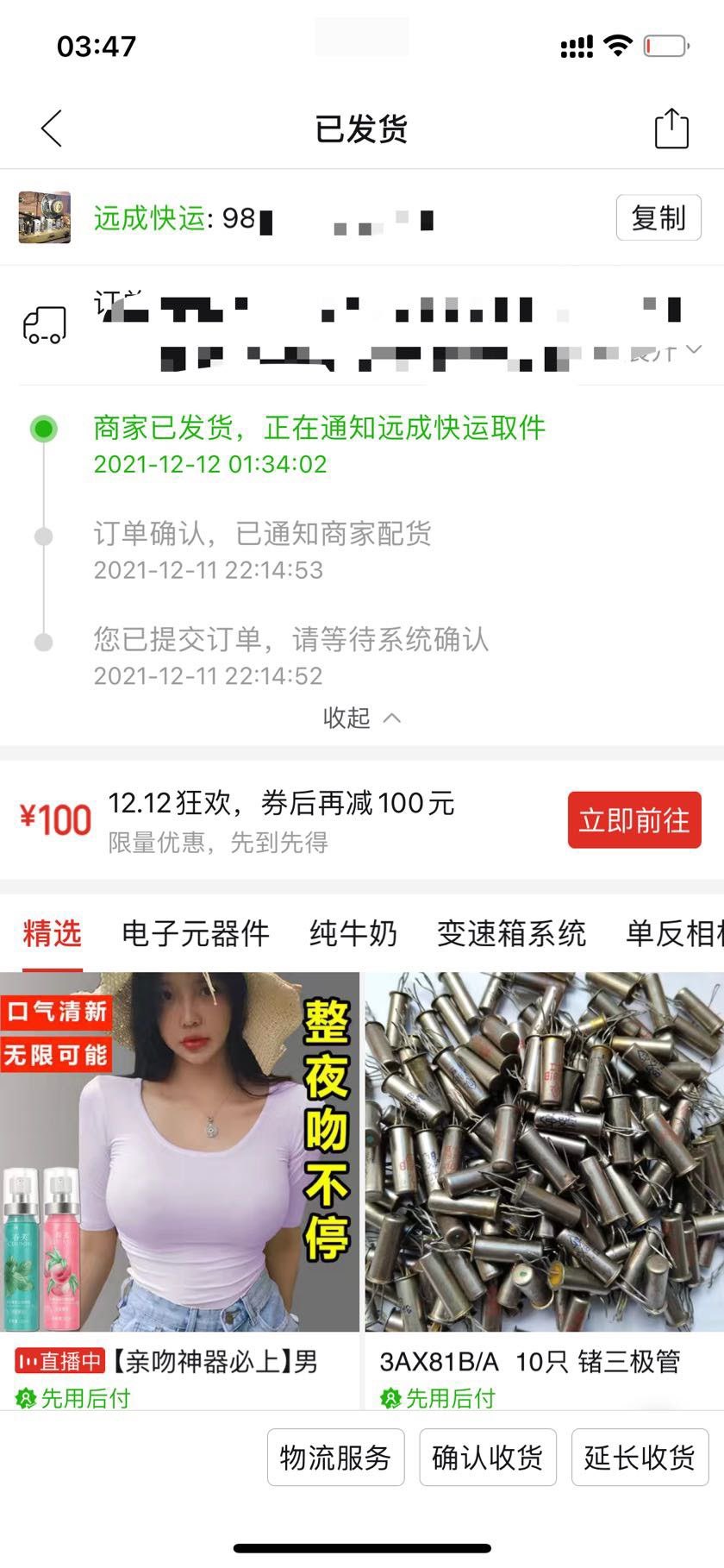This screenshot has width=724, height=1568.
Task: Switch to the 精选 tab
Action: click(x=53, y=934)
